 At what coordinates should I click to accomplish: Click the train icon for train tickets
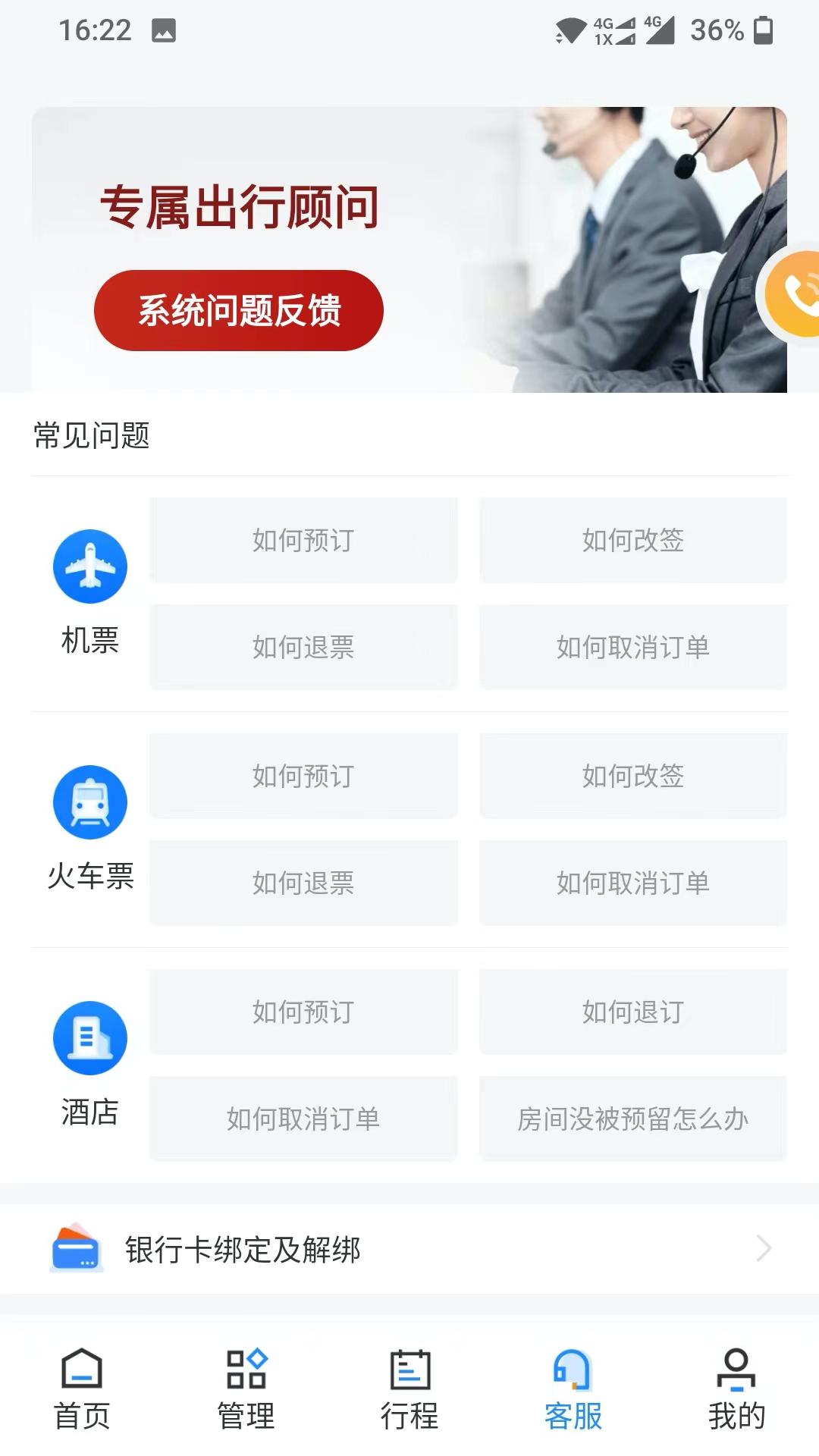[x=90, y=802]
